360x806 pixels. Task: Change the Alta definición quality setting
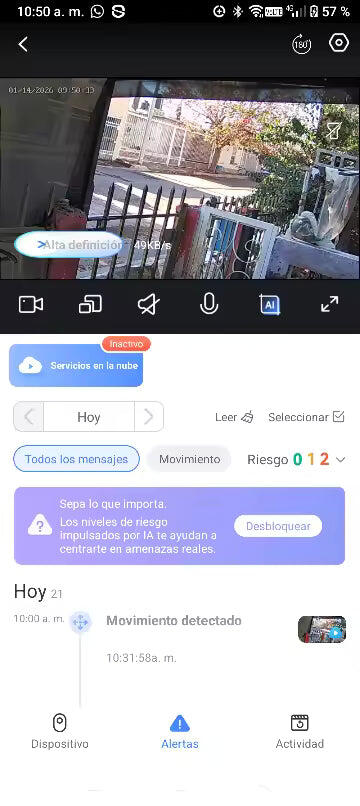[71, 245]
